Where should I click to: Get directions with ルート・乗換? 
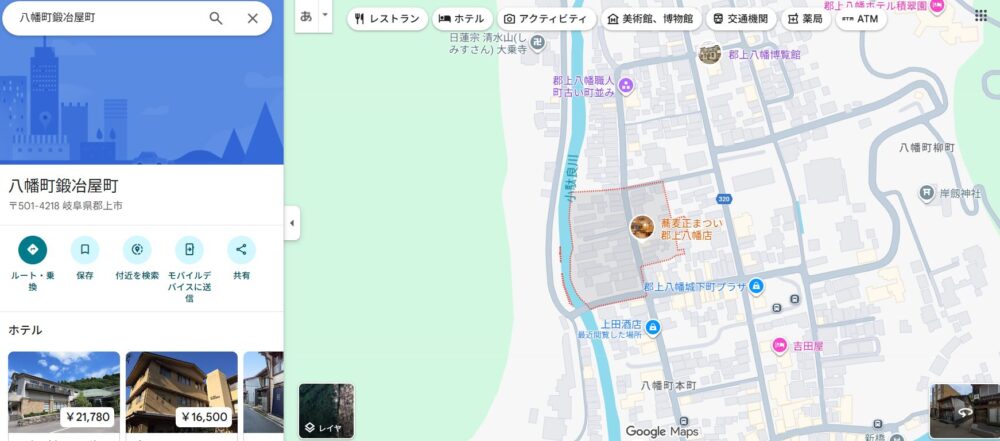[x=32, y=250]
